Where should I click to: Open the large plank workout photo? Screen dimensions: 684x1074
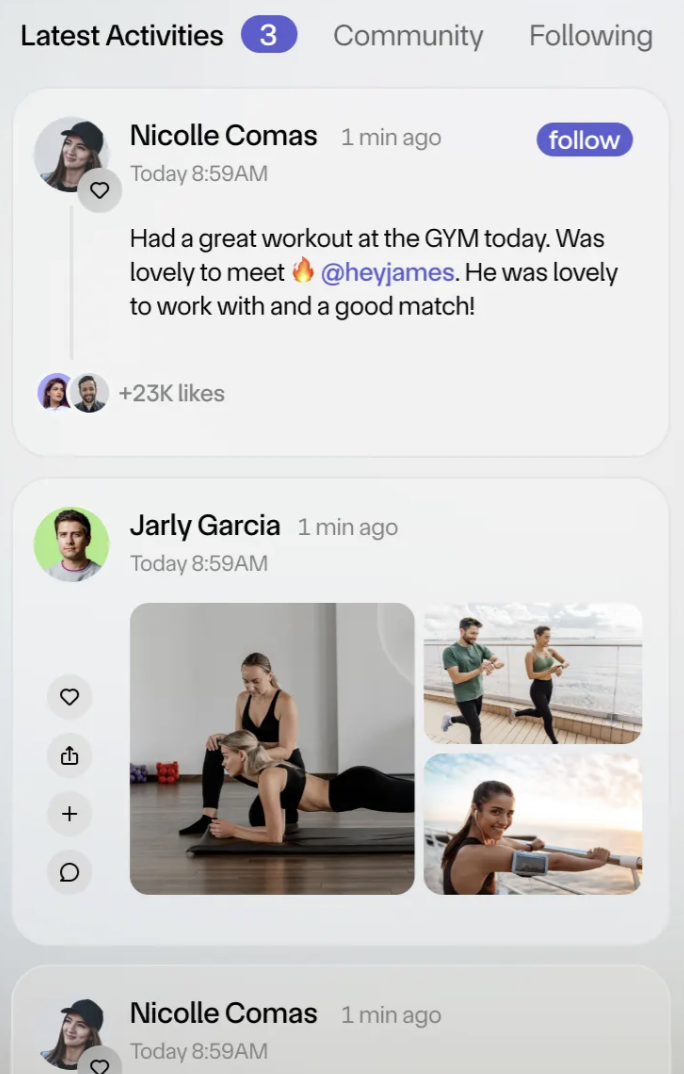point(272,748)
